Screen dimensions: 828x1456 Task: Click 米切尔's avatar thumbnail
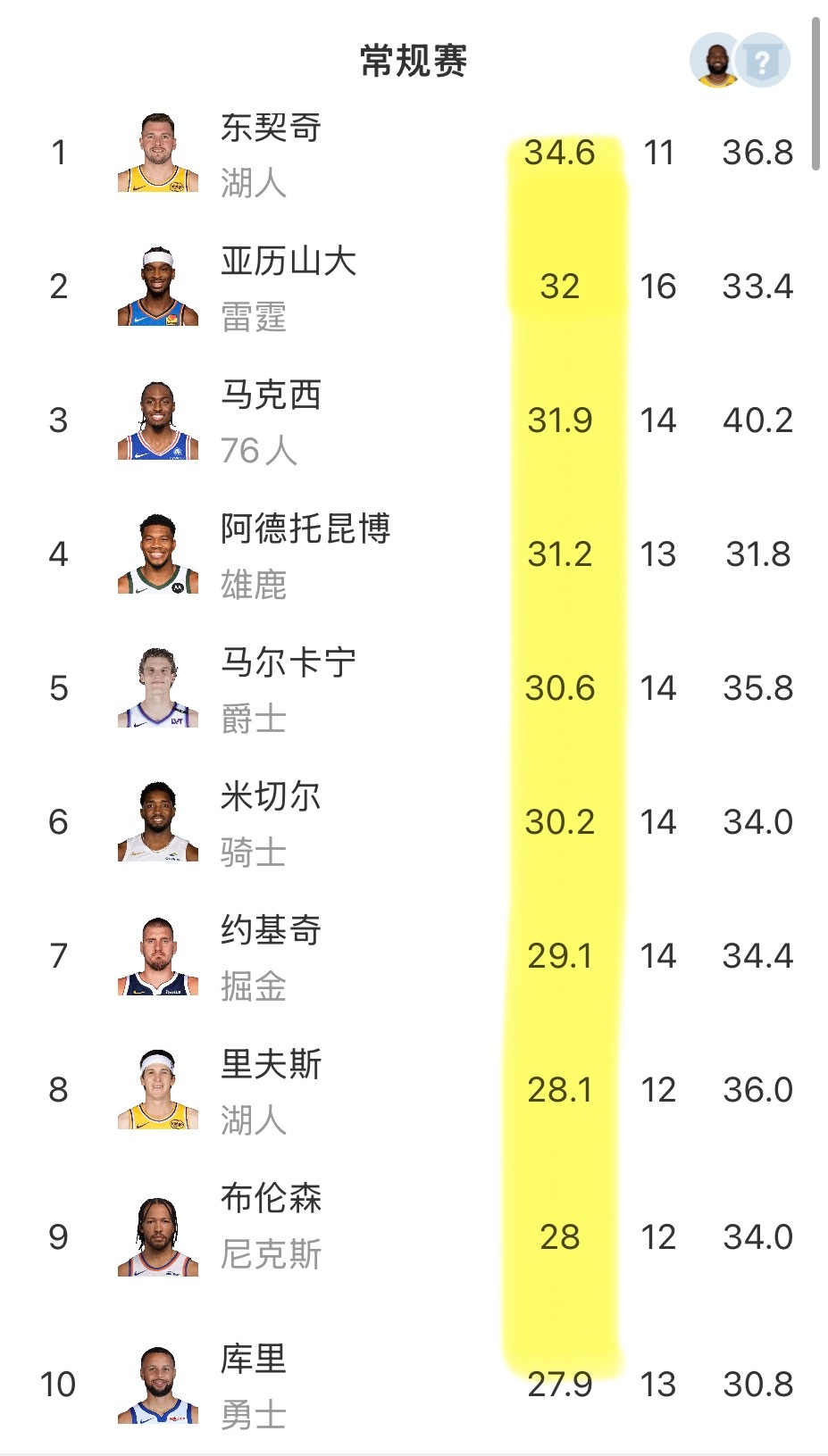pos(159,821)
